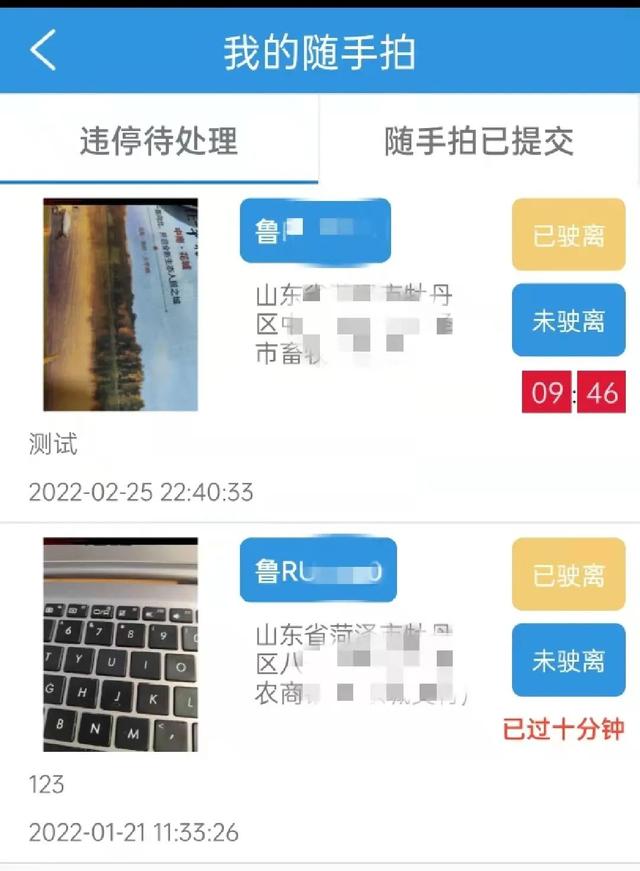Go back using the top-left arrow
The height and width of the screenshot is (871, 640).
click(43, 50)
